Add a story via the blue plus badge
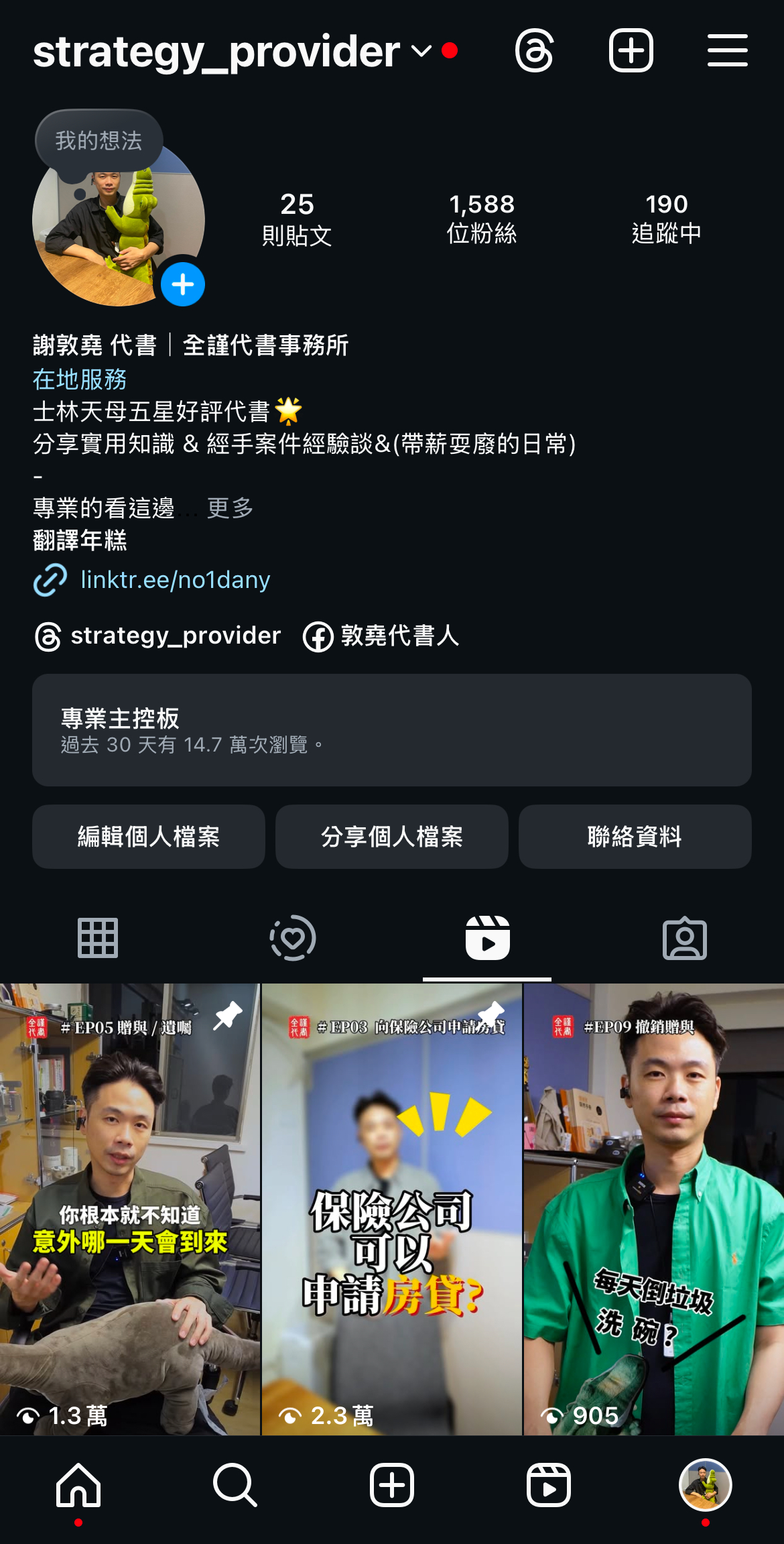Image resolution: width=784 pixels, height=1544 pixels. click(x=183, y=285)
